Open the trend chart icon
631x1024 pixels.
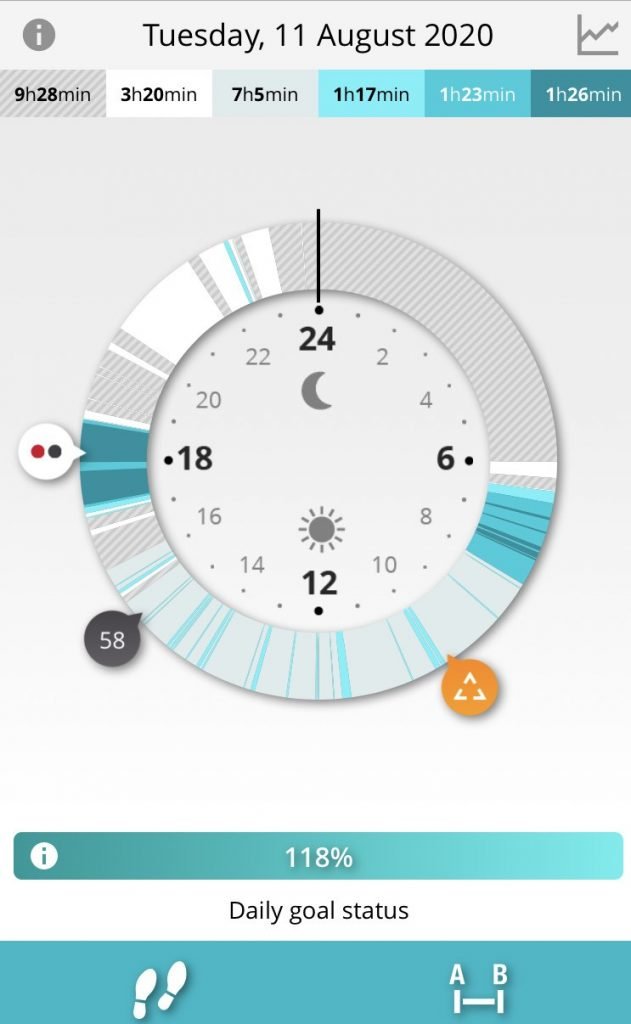click(597, 35)
